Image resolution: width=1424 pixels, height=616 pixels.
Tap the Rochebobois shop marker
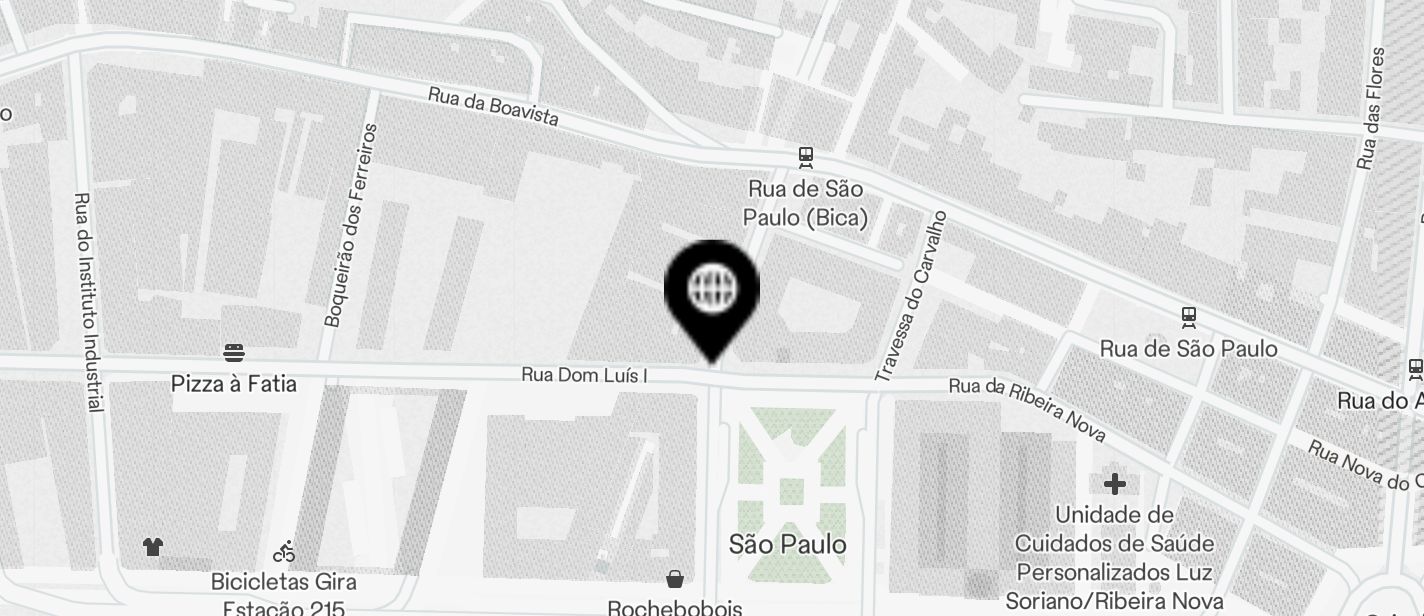(676, 578)
